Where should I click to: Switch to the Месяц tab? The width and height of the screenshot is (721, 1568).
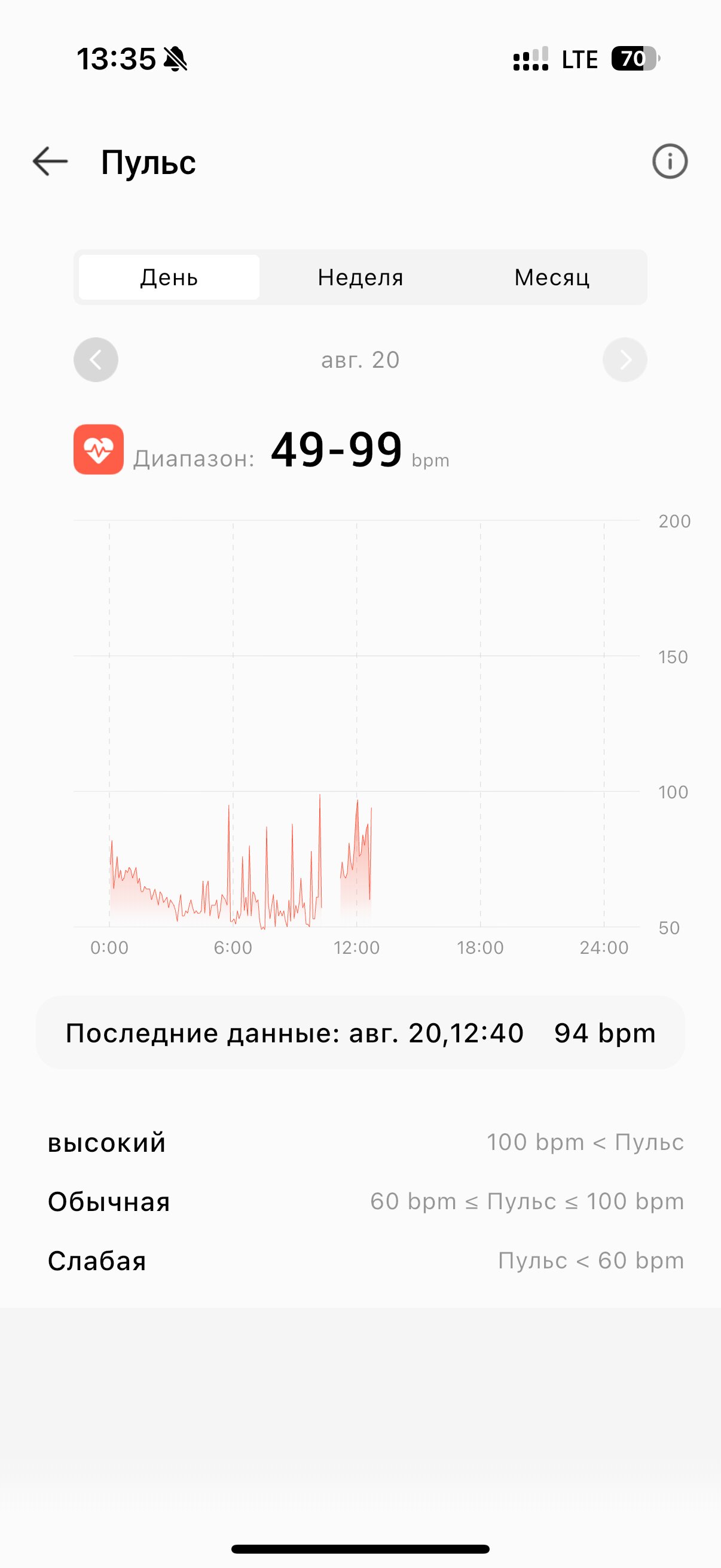[552, 277]
